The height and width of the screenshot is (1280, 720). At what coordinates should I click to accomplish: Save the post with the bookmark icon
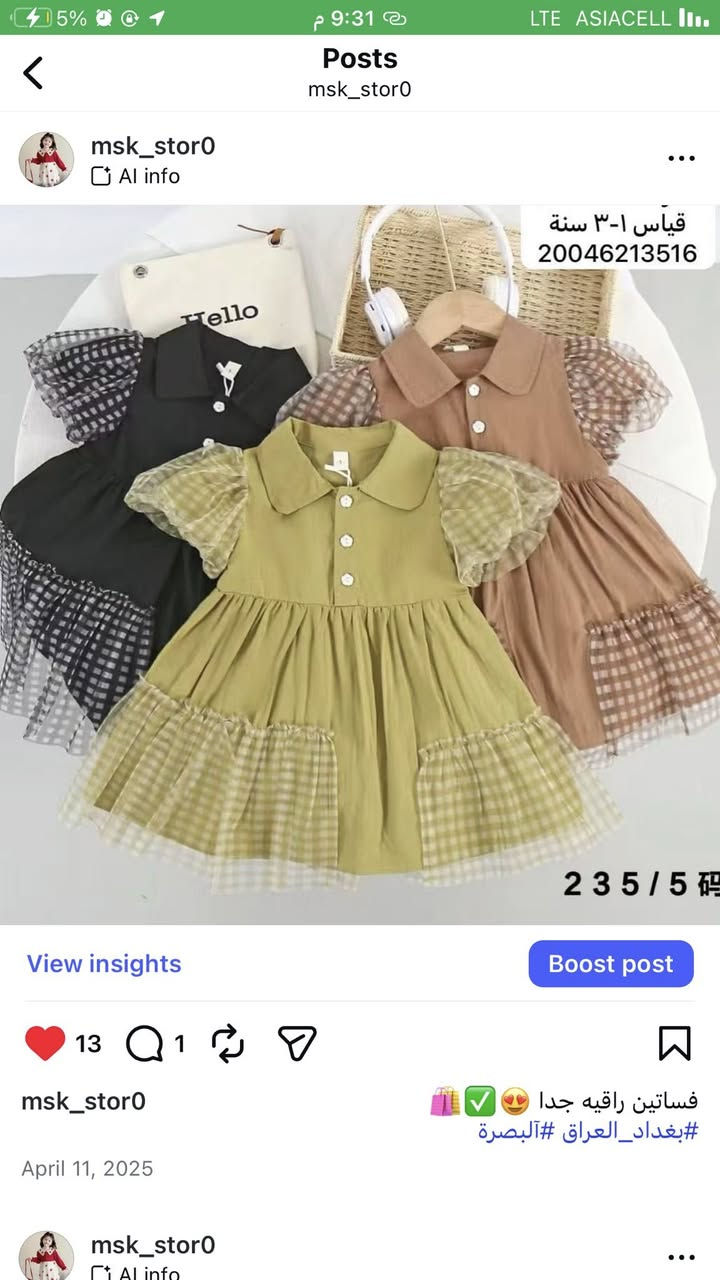pos(675,1044)
